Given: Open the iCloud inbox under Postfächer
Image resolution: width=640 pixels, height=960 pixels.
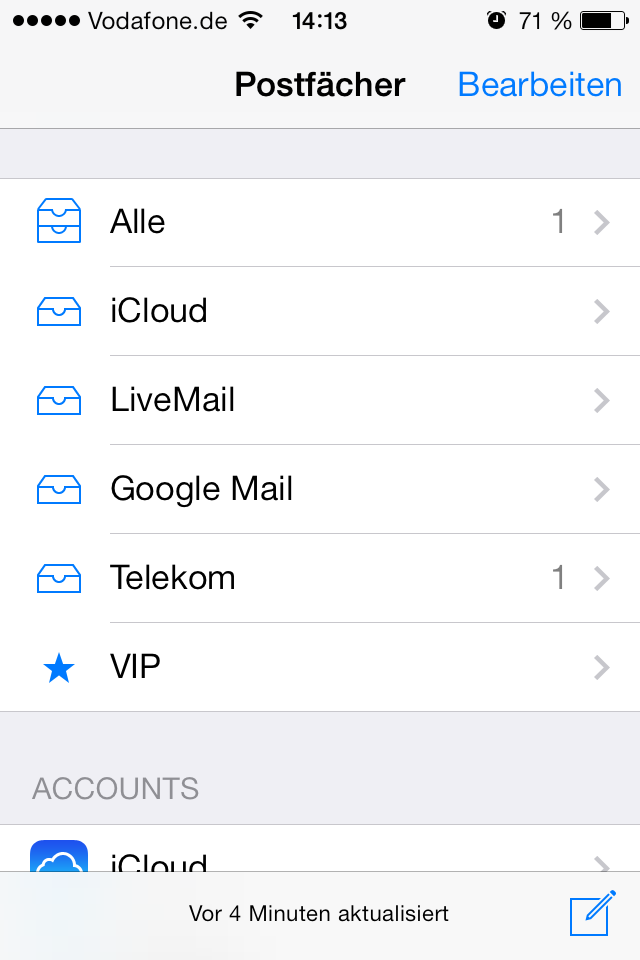Looking at the screenshot, I should pyautogui.click(x=320, y=311).
